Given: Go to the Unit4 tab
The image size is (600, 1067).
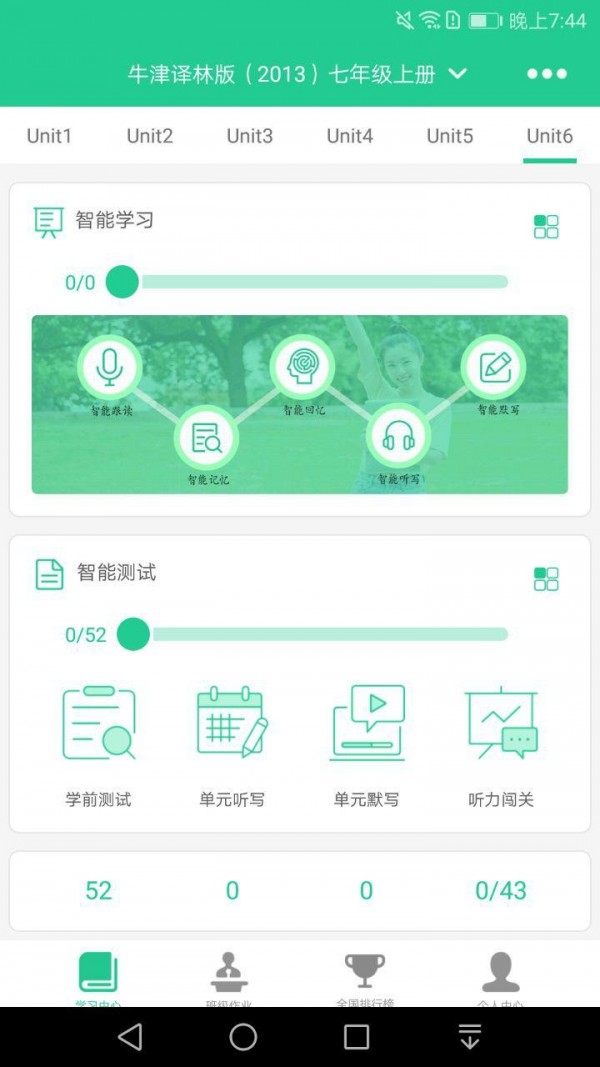Looking at the screenshot, I should pos(350,136).
